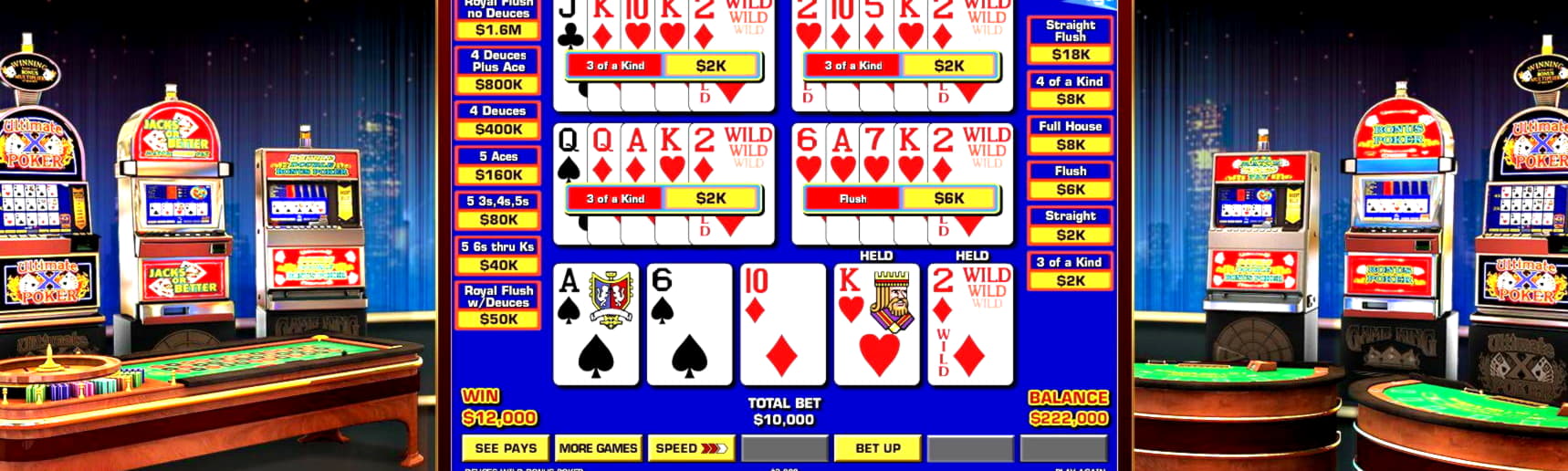Screen dimensions: 1568x471
Task: Unhold the King of hearts card
Action: [x=876, y=325]
